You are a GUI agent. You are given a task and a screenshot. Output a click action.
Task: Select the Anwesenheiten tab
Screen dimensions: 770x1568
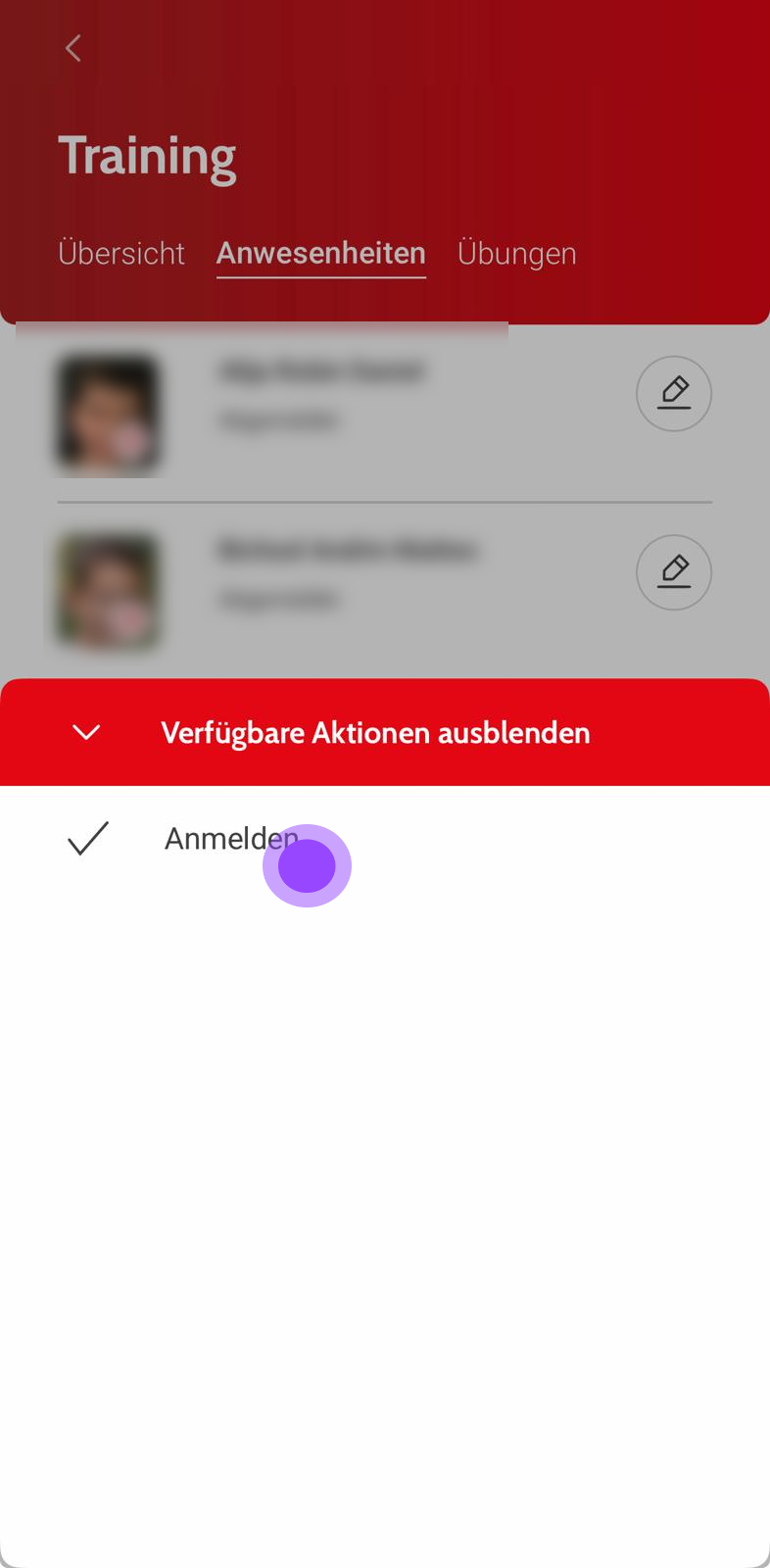click(x=320, y=253)
